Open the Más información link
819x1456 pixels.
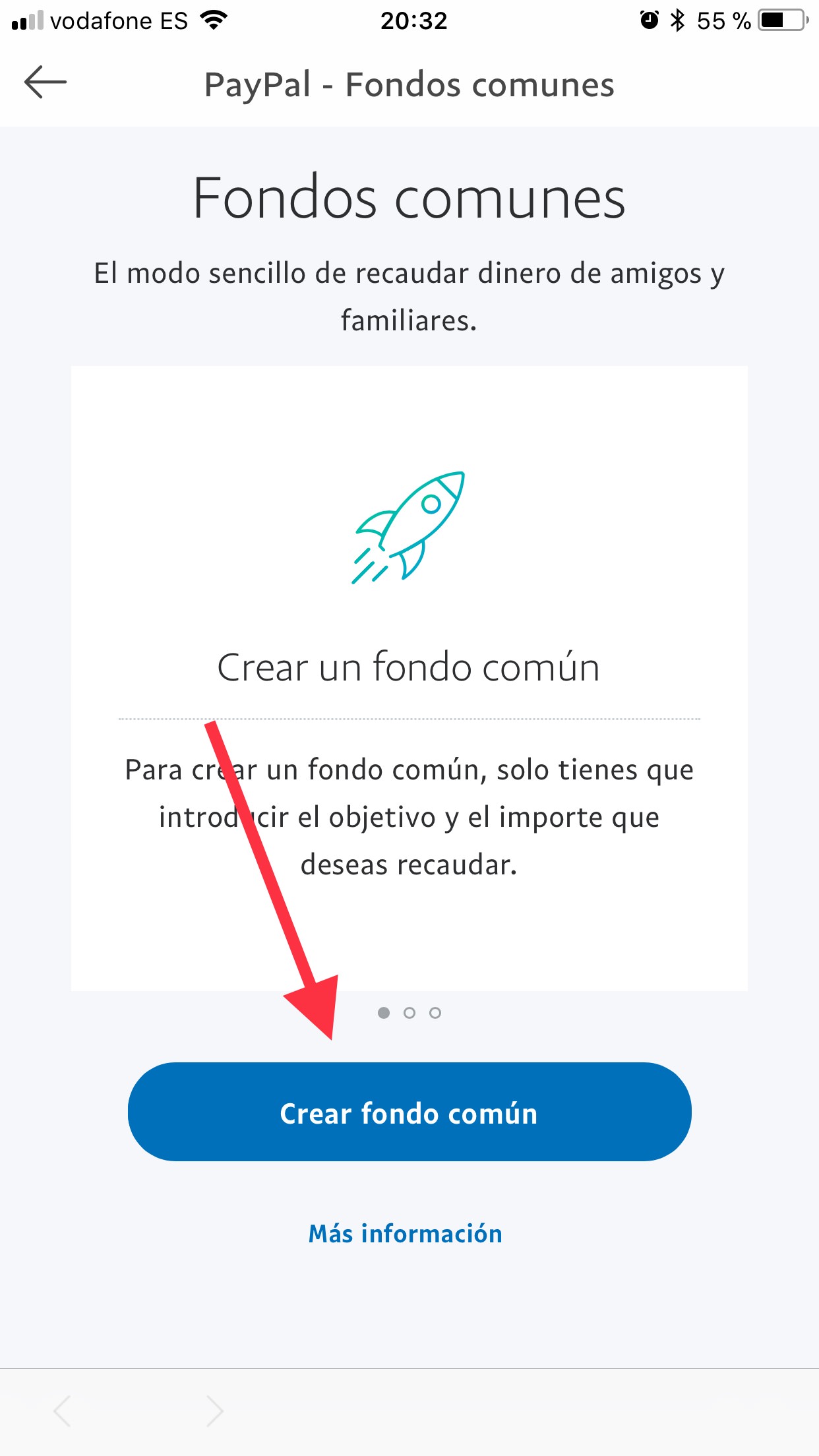(x=406, y=1234)
